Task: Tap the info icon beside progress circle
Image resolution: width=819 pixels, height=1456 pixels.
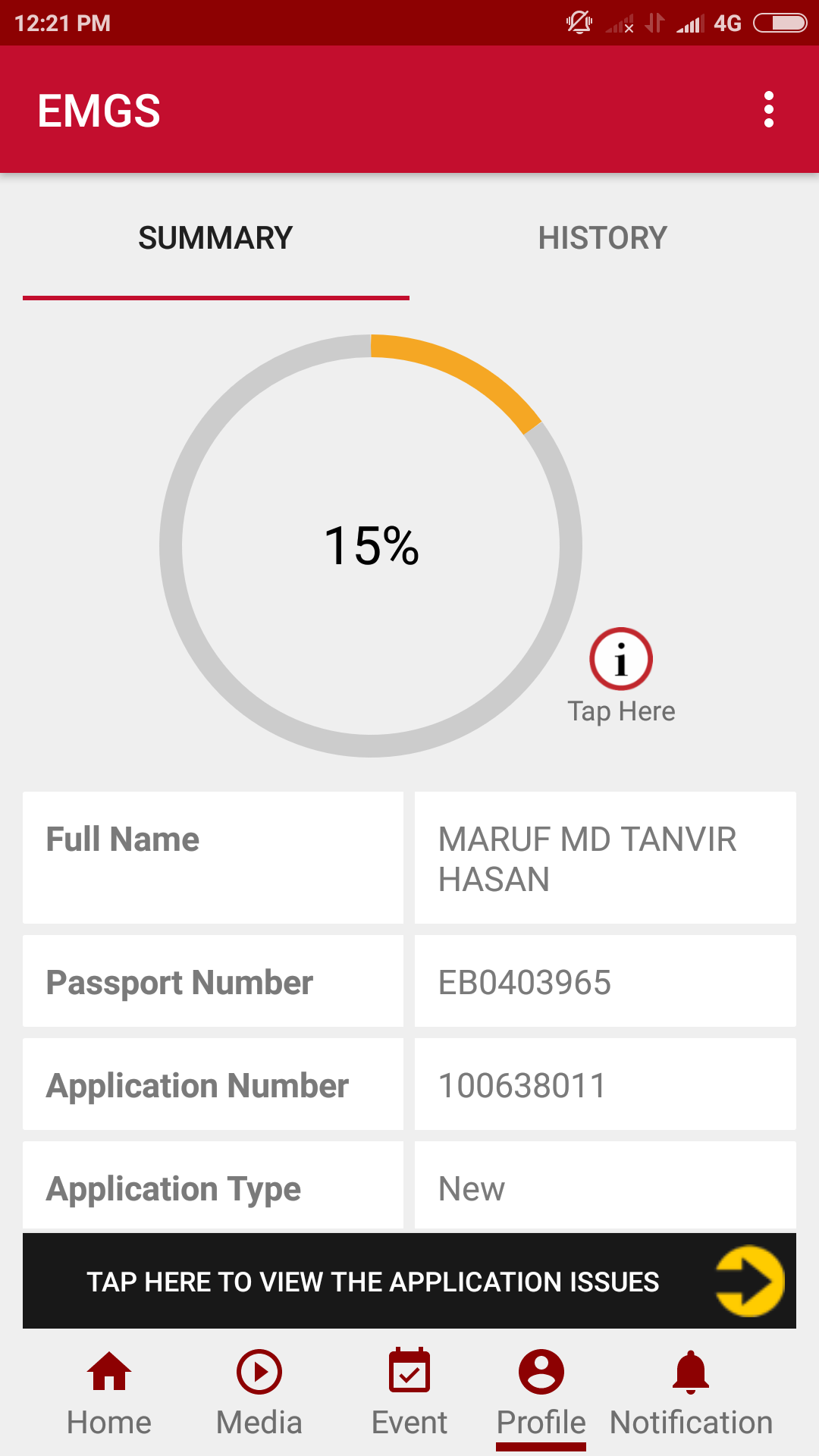Action: 621,659
